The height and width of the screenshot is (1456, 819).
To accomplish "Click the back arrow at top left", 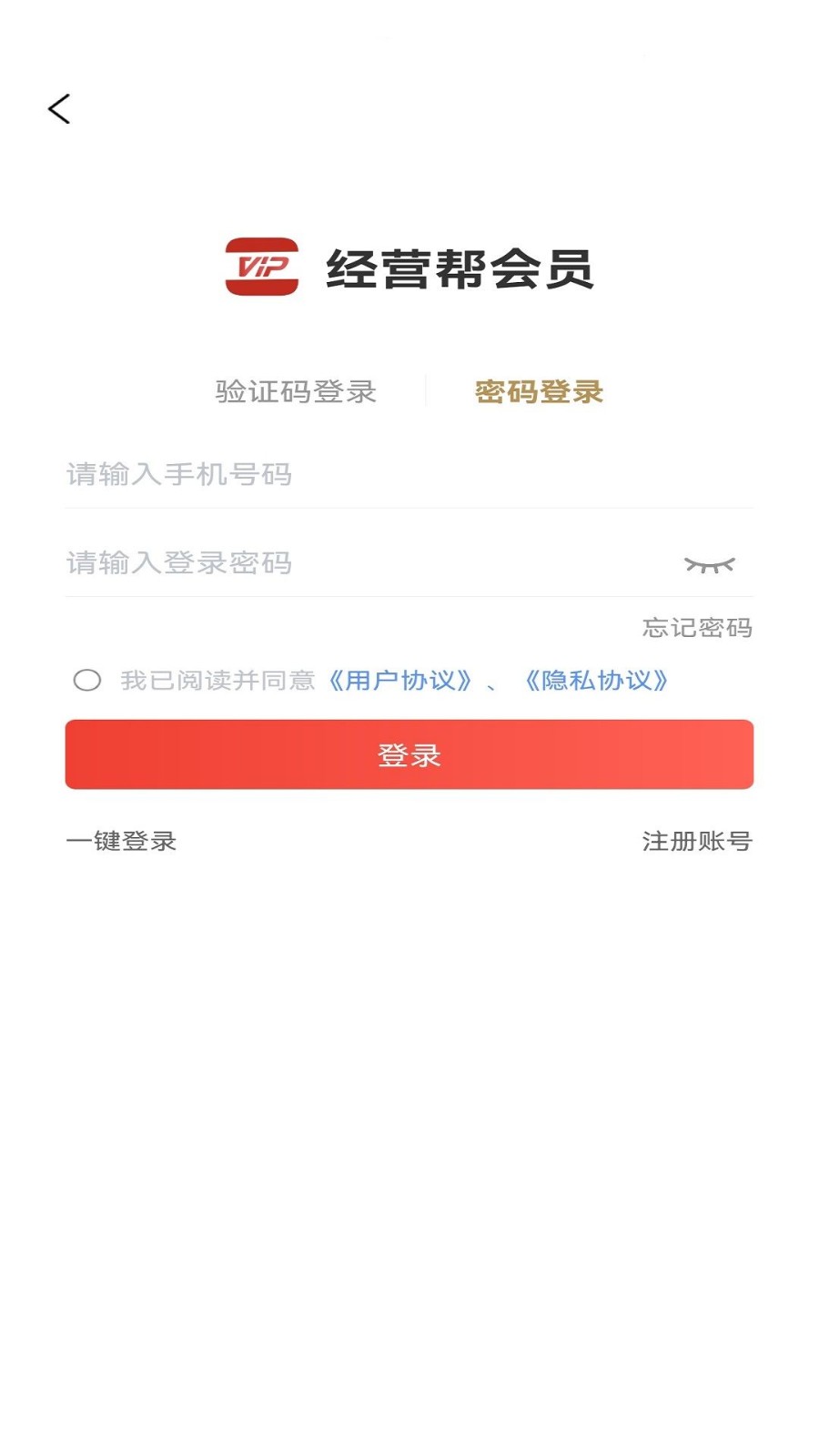I will 59,108.
